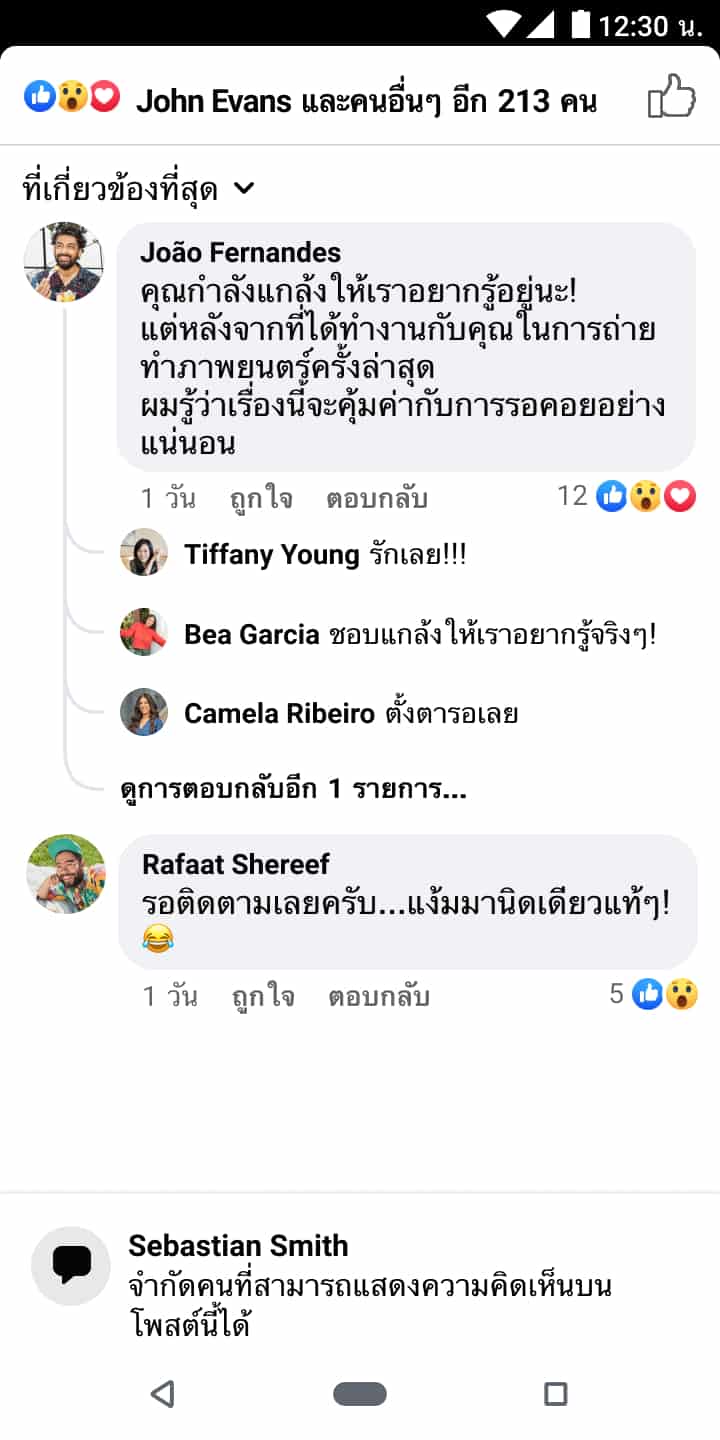Like the post with the thumbs-up icon
Viewport: 720px width, 1440px height.
click(670, 98)
